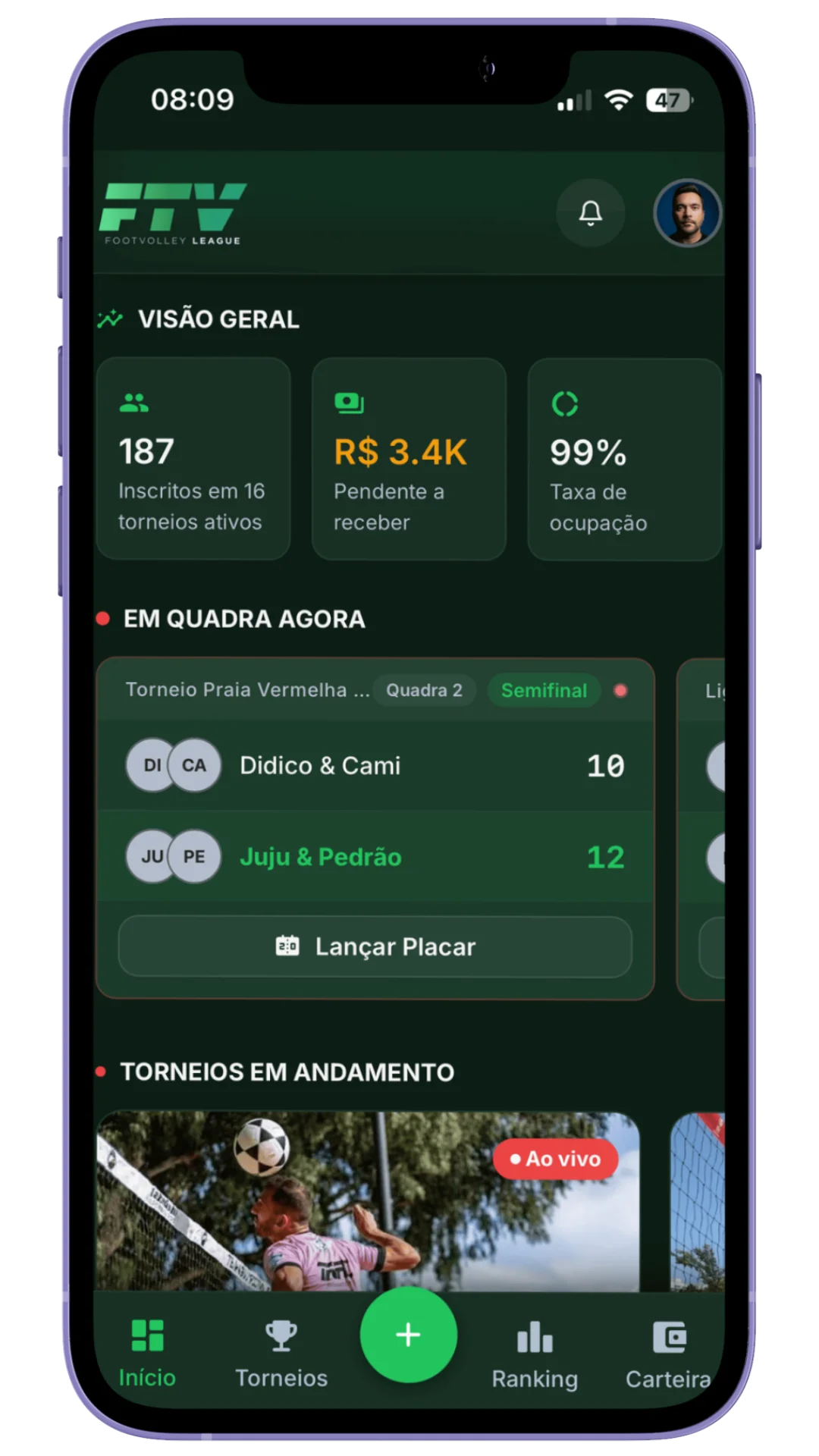
Task: Open the Carteira tab
Action: pyautogui.click(x=668, y=1354)
